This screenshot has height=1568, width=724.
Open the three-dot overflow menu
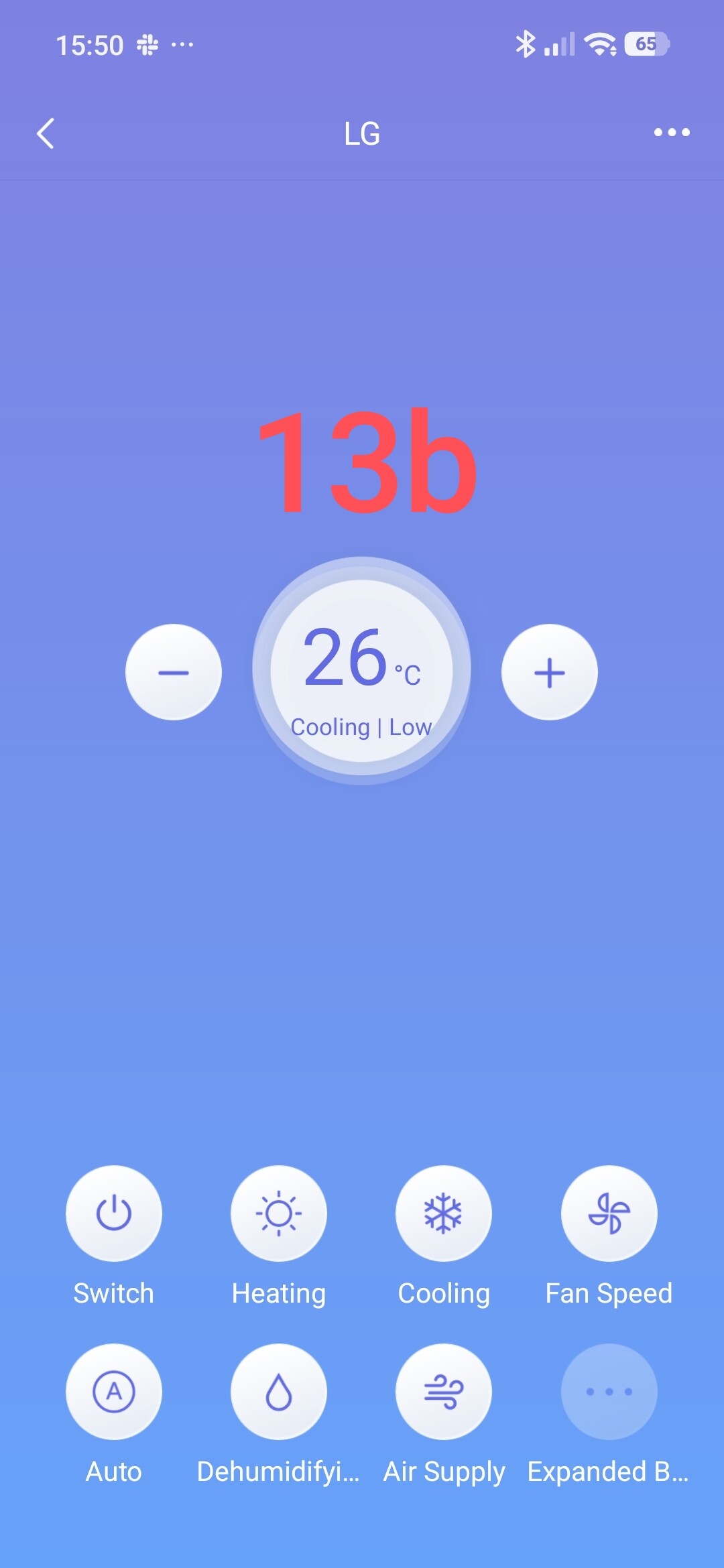pos(672,133)
